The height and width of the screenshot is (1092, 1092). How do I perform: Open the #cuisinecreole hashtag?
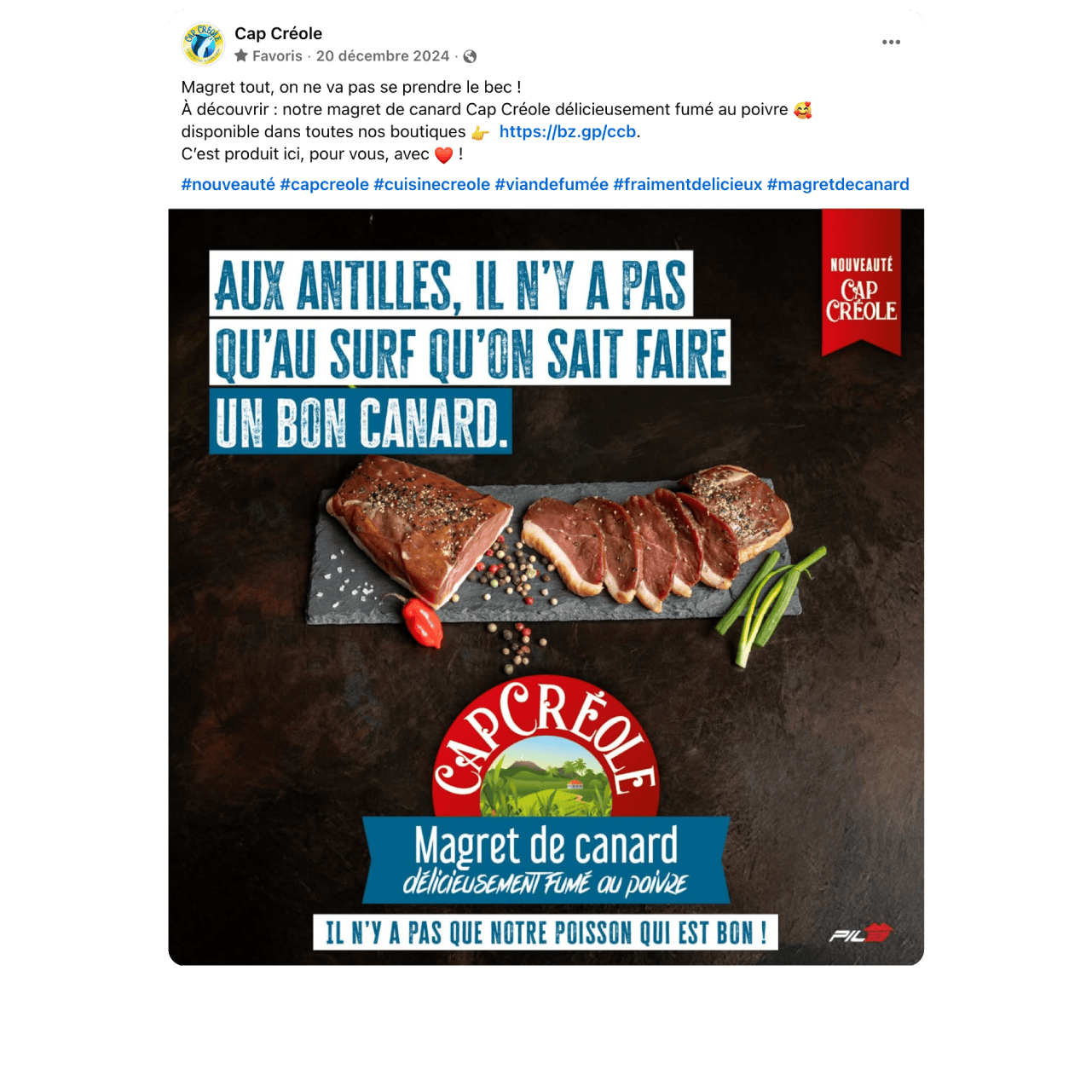pos(431,184)
